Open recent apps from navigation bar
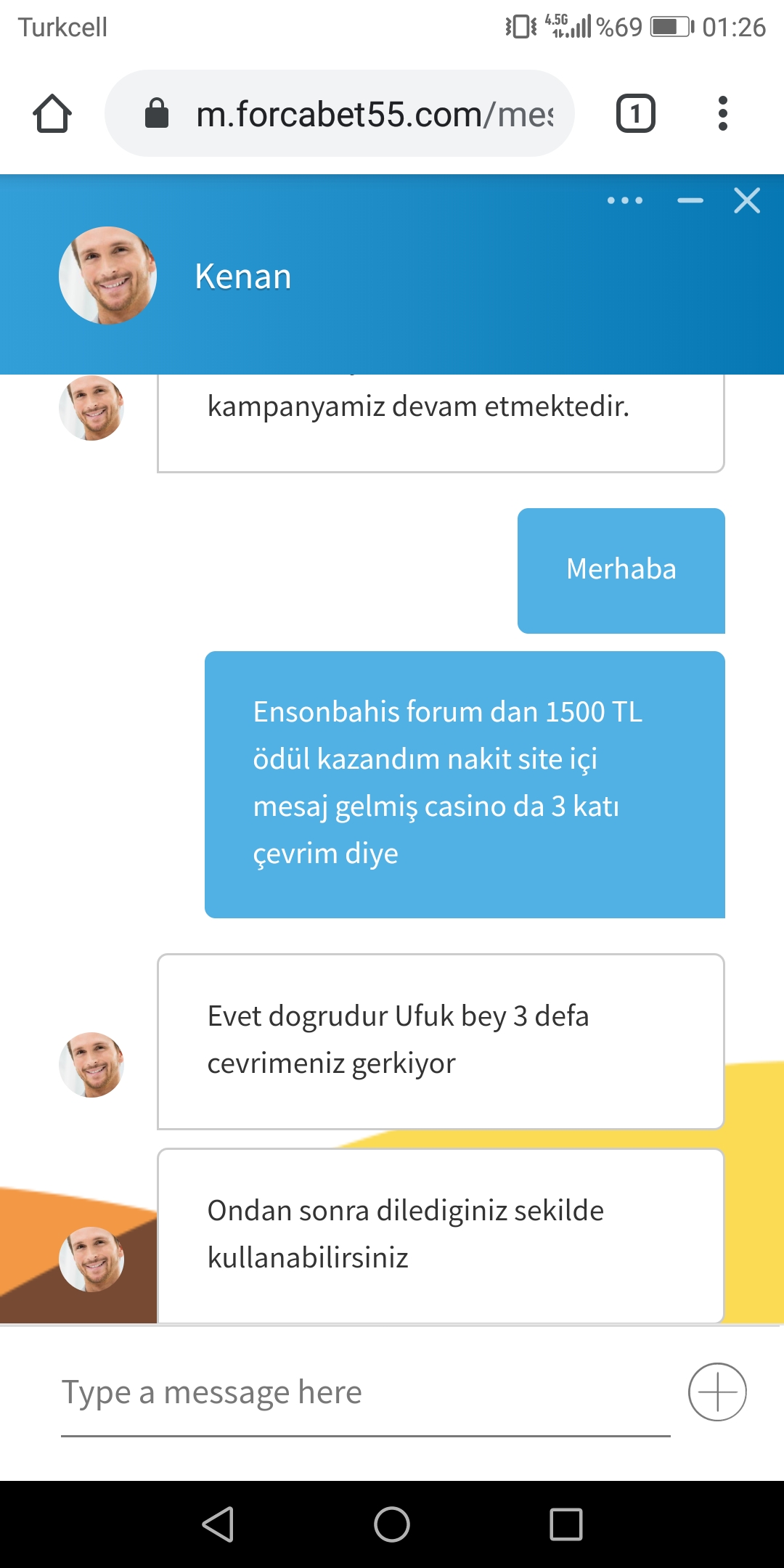 tap(566, 1524)
